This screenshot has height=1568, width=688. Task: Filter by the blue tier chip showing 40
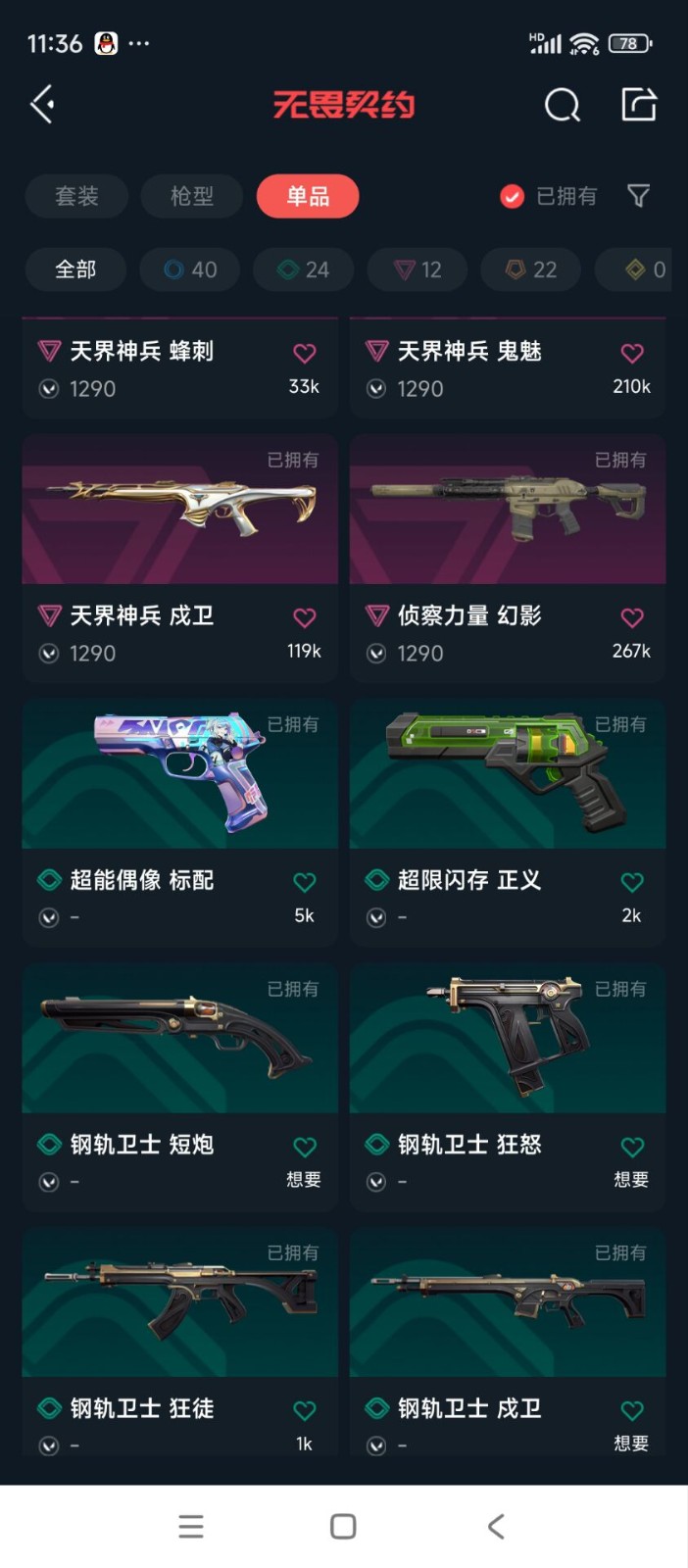[x=190, y=269]
